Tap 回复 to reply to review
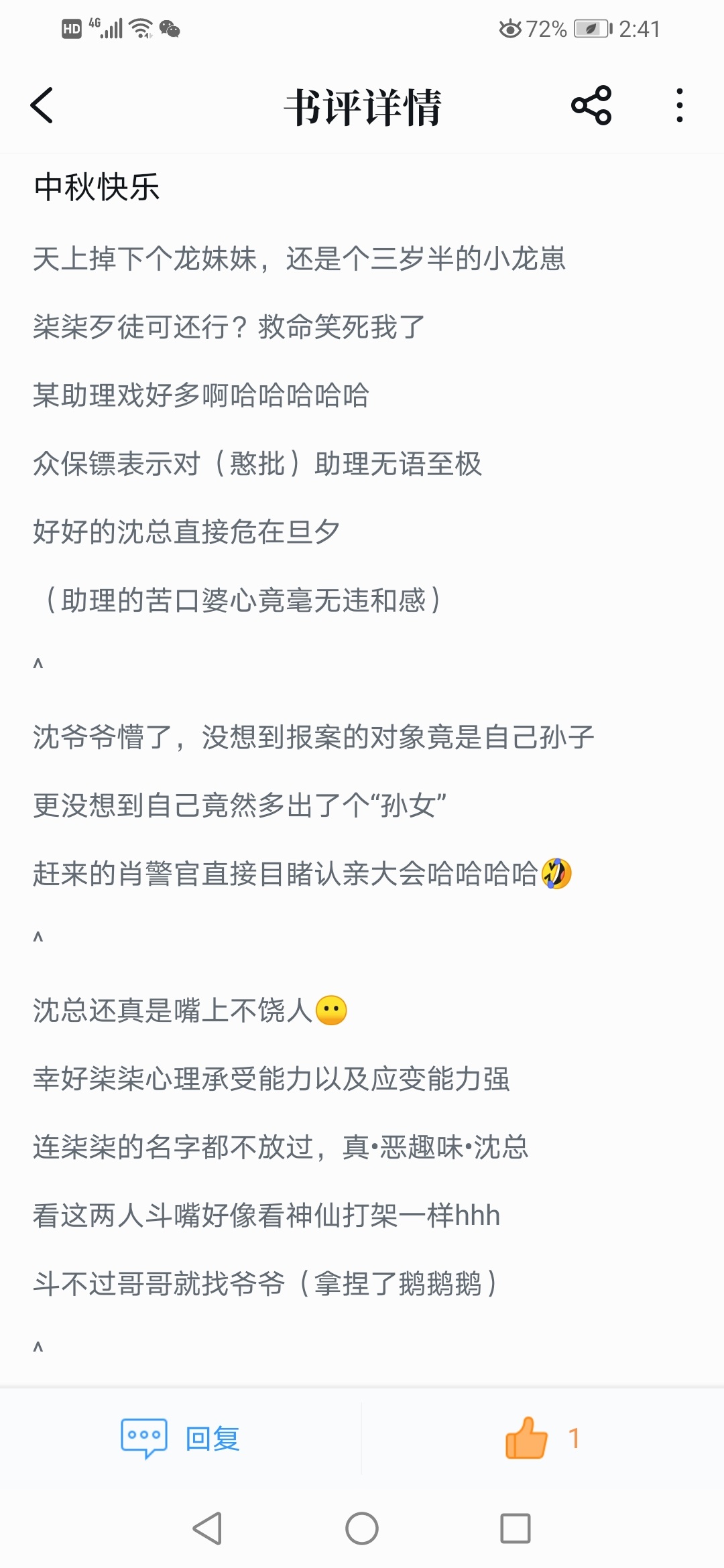The width and height of the screenshot is (724, 1568). coord(181,1438)
